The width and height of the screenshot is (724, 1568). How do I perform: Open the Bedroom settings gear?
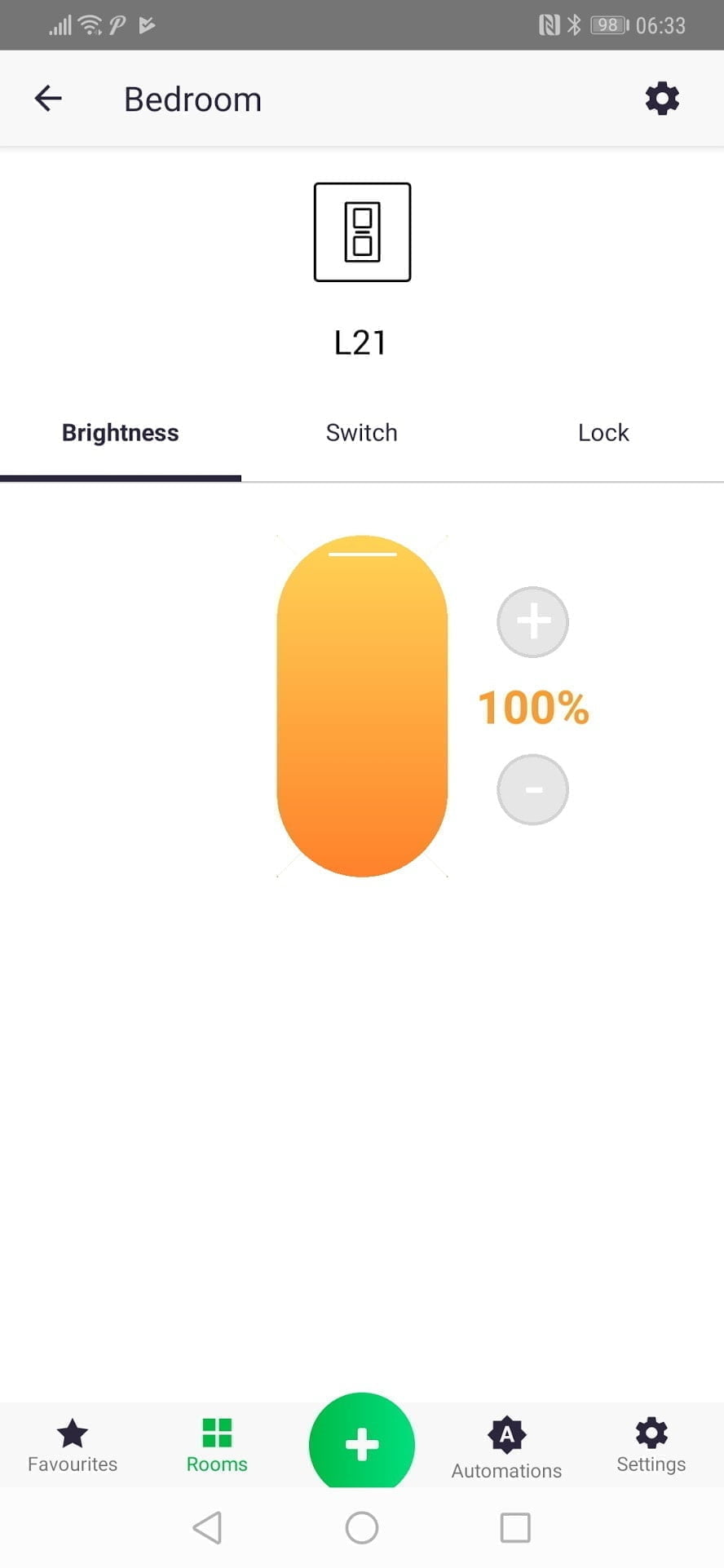pos(661,99)
